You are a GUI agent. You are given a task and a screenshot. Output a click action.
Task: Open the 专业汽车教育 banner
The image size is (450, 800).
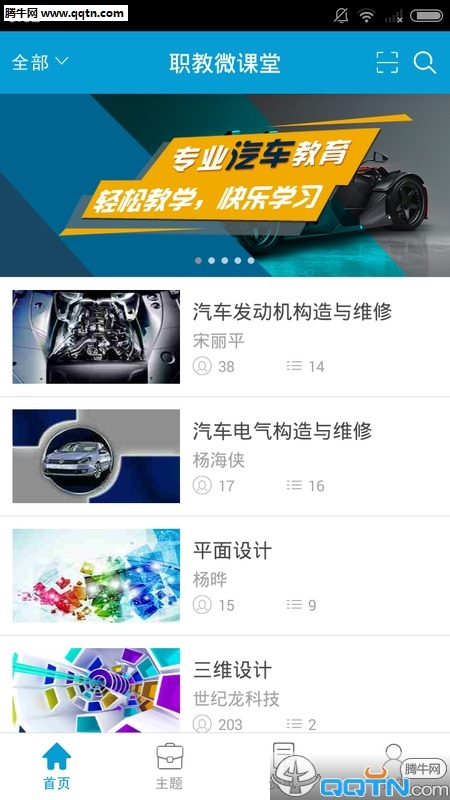point(225,185)
